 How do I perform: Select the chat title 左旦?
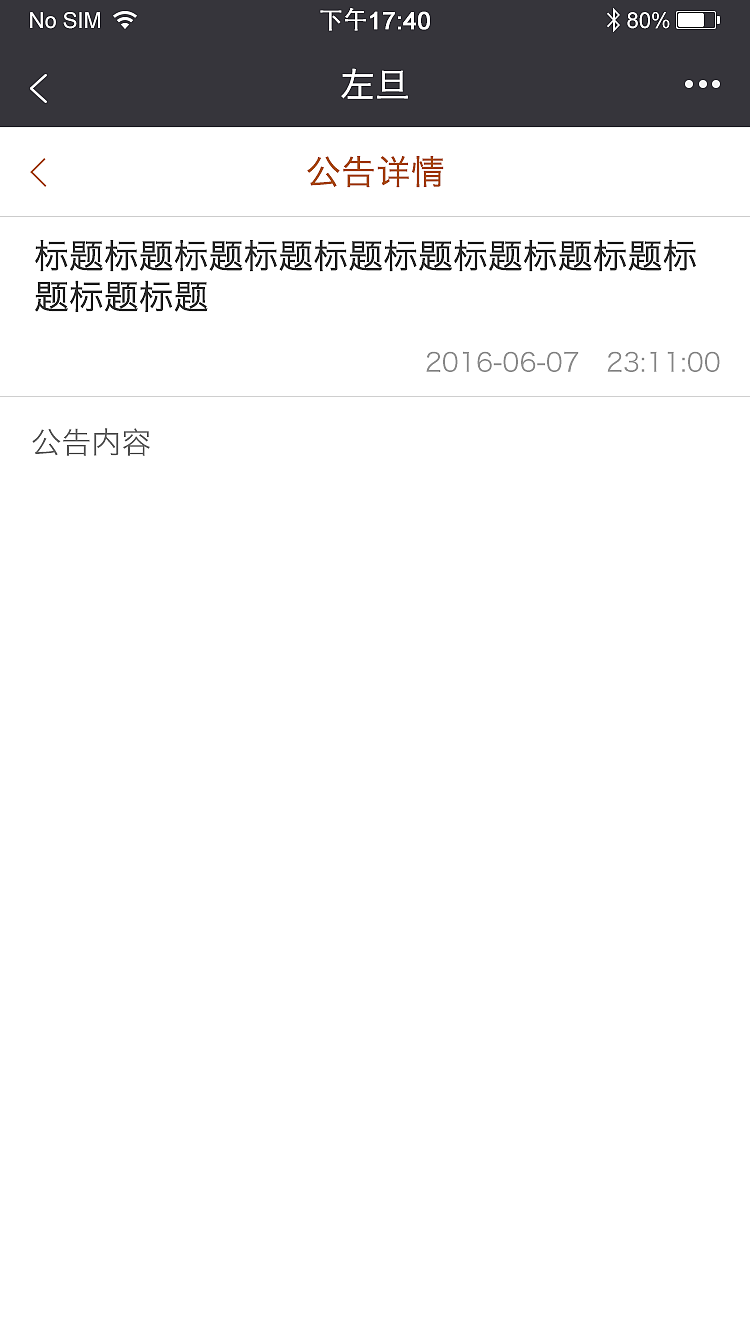pos(375,85)
